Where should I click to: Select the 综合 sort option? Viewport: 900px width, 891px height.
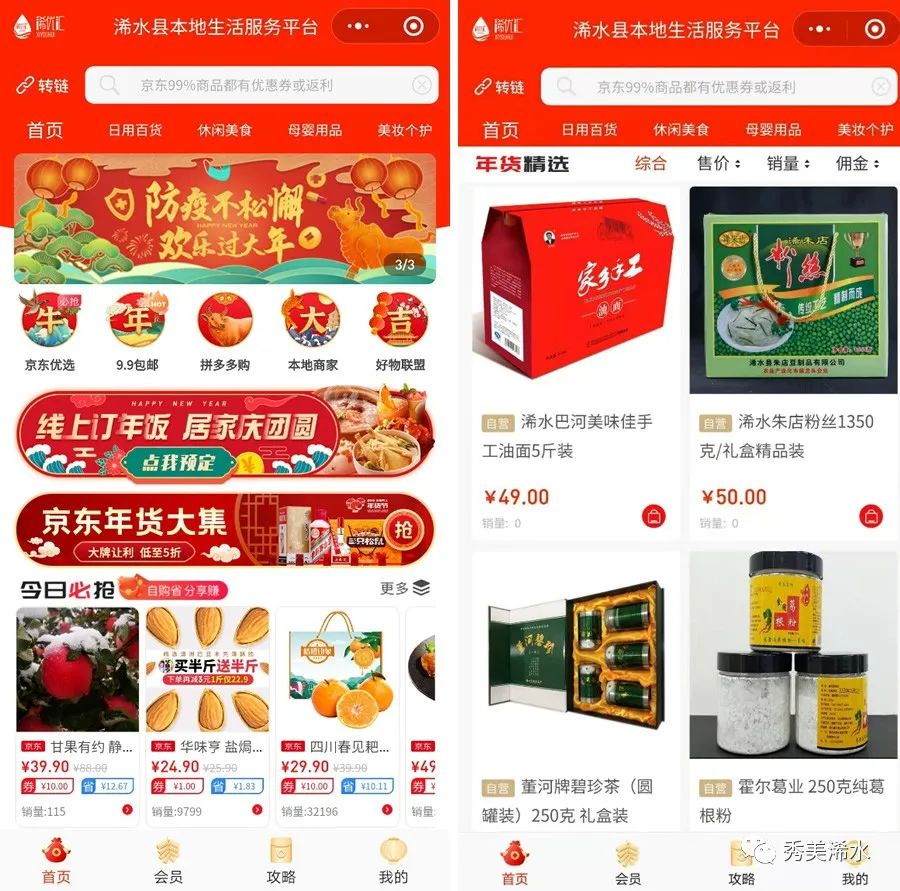click(x=650, y=163)
